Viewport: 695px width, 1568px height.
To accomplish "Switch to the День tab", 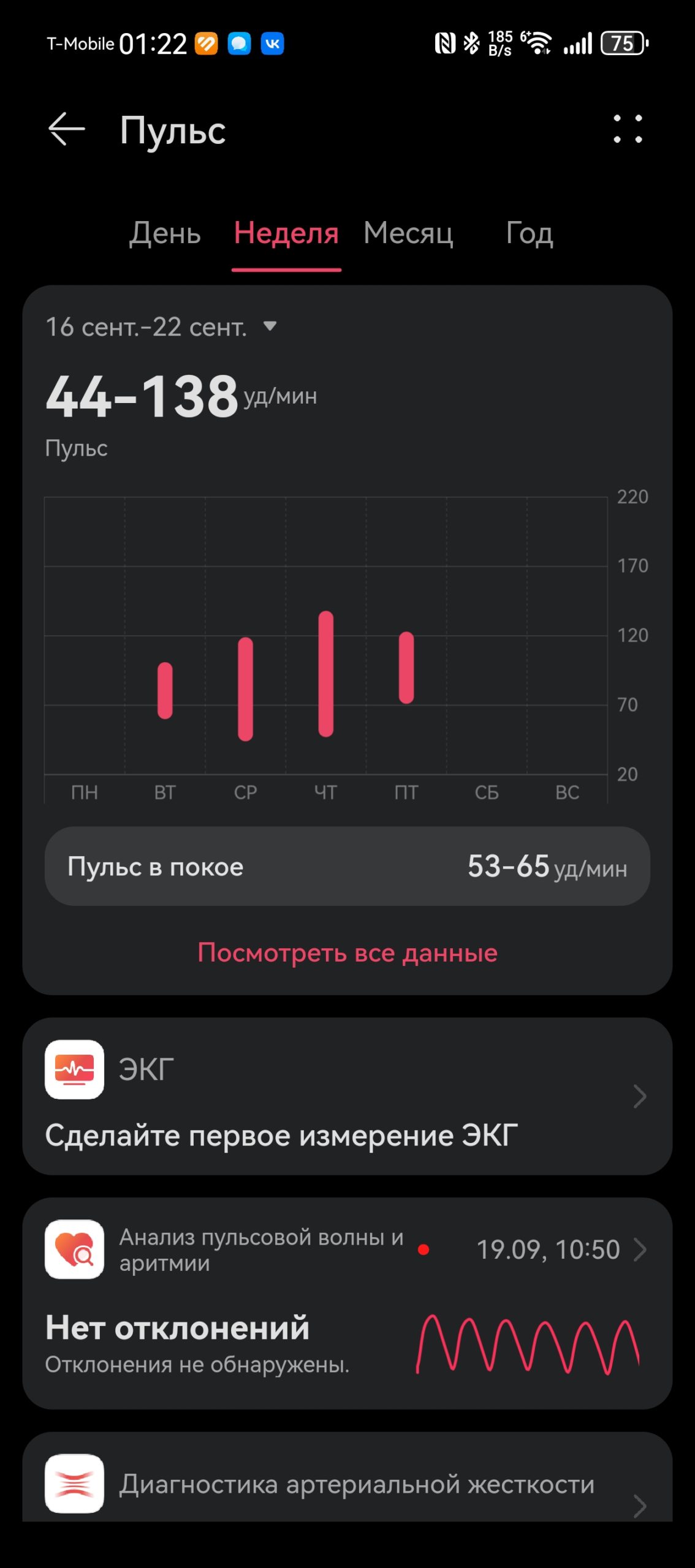I will [x=165, y=233].
